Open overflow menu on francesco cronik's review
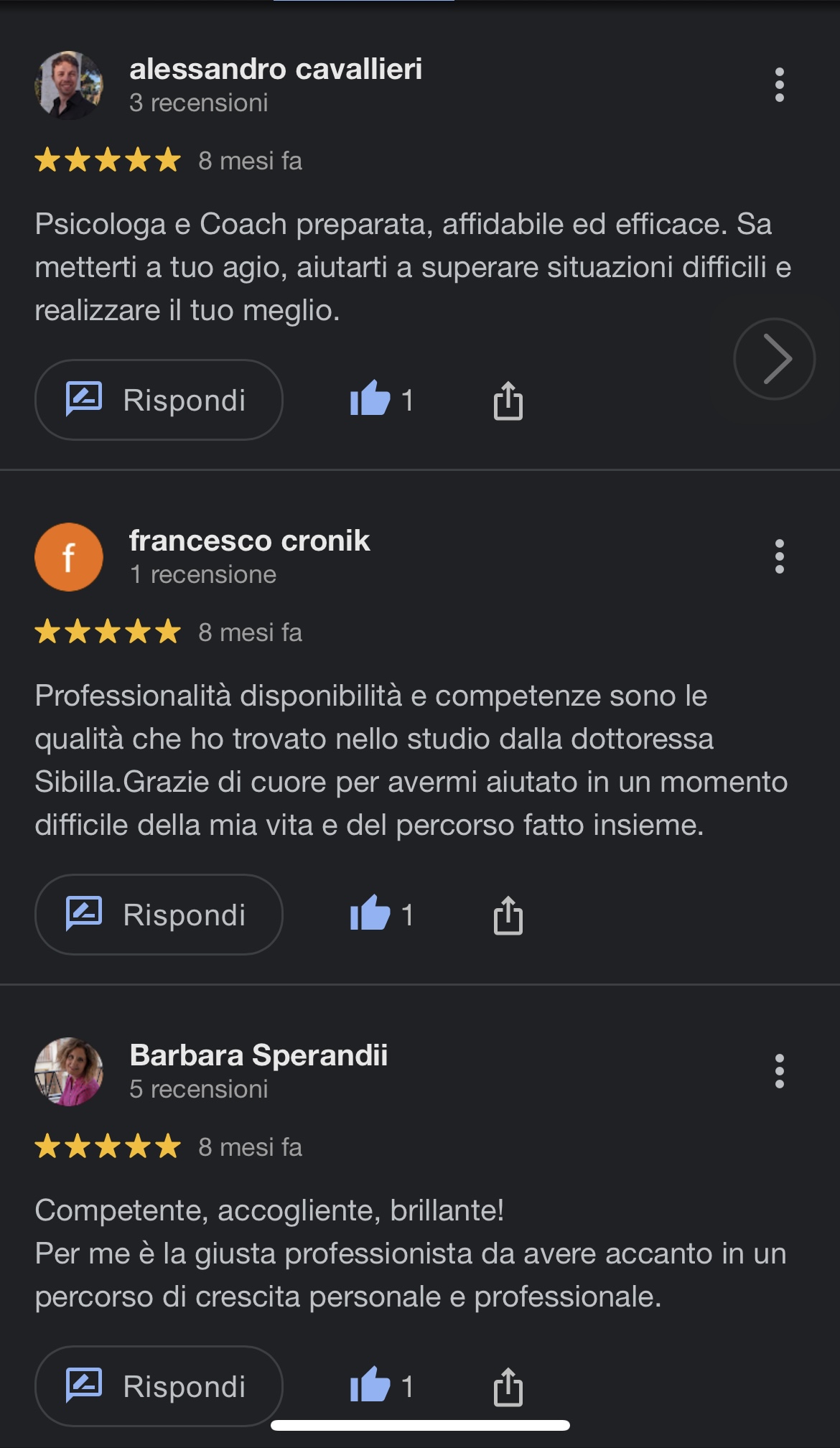The image size is (840, 1448). pyautogui.click(x=779, y=557)
